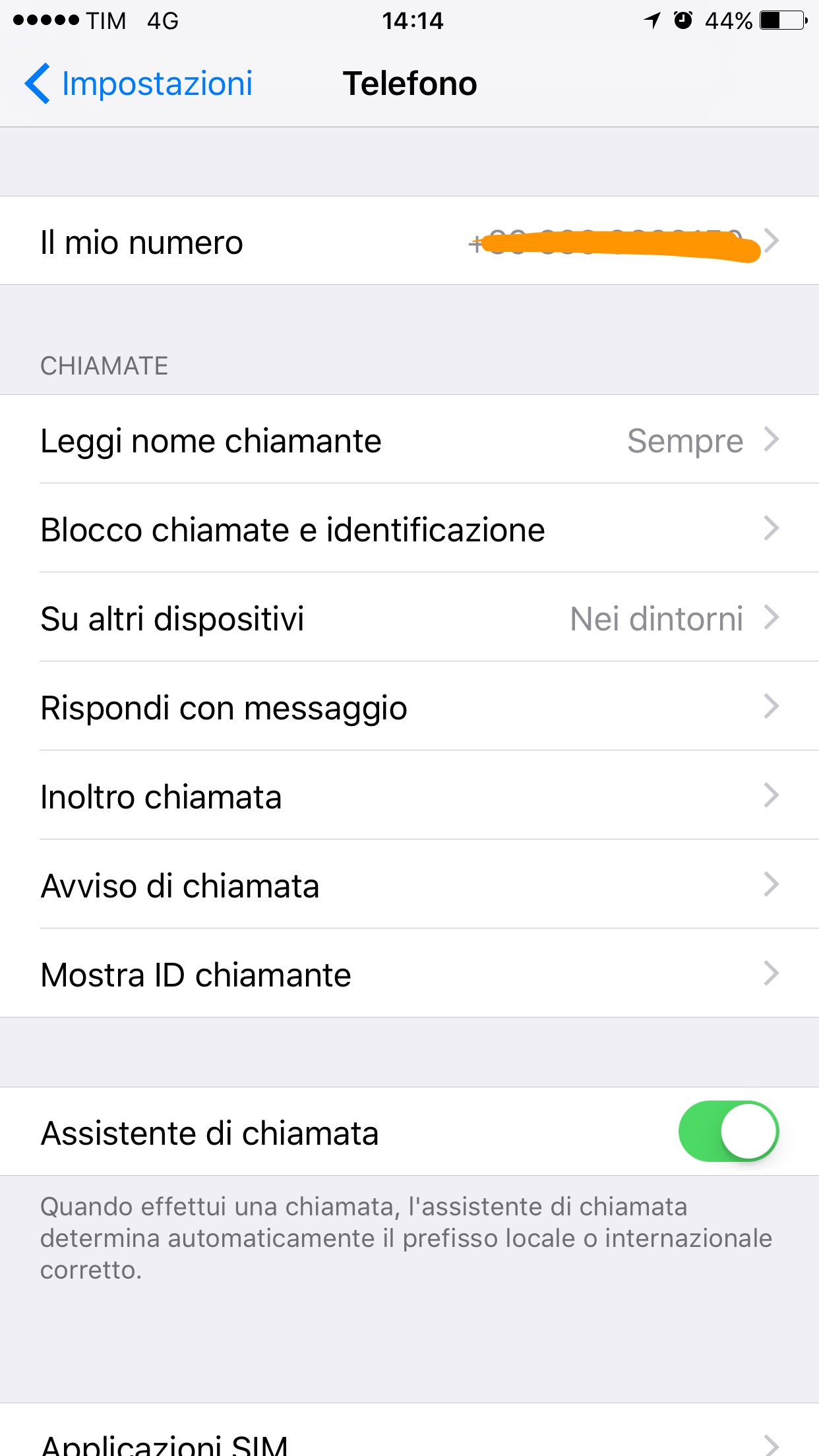This screenshot has height=1456, width=819.
Task: Select Rispondi con messaggio
Action: (409, 708)
